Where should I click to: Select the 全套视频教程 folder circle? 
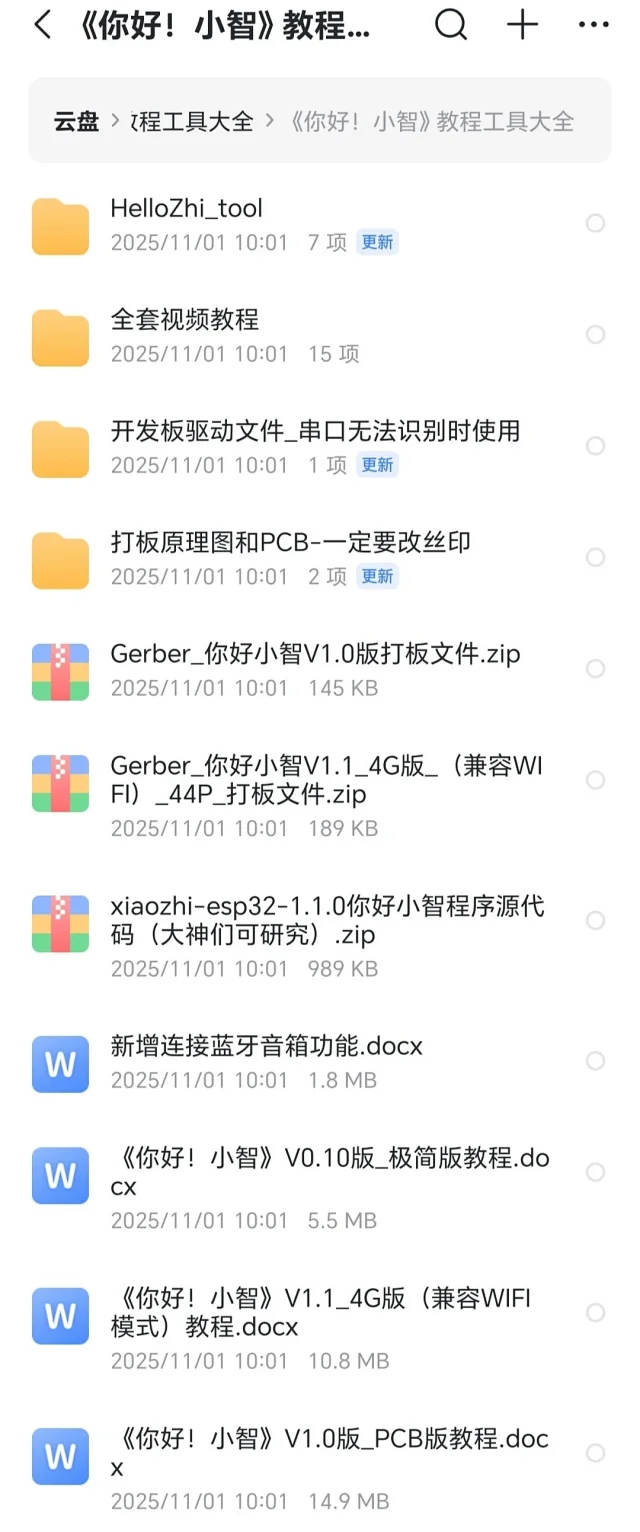(595, 334)
